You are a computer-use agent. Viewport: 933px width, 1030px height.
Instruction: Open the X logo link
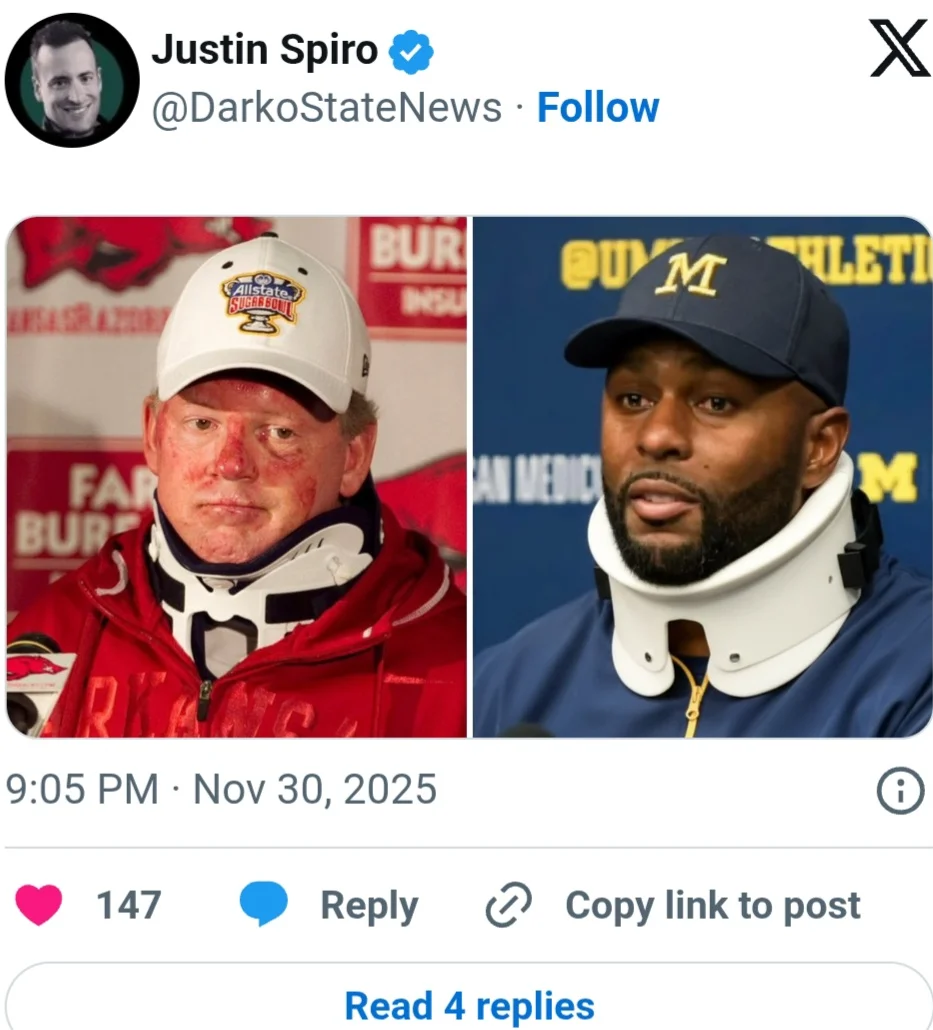click(899, 50)
